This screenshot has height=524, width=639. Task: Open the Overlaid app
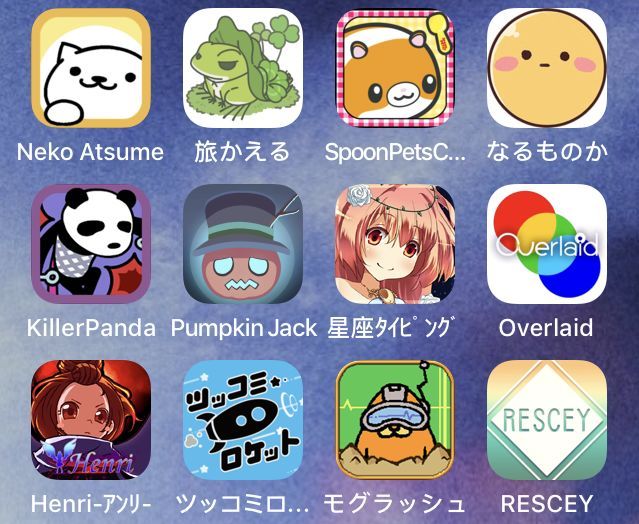pyautogui.click(x=547, y=244)
